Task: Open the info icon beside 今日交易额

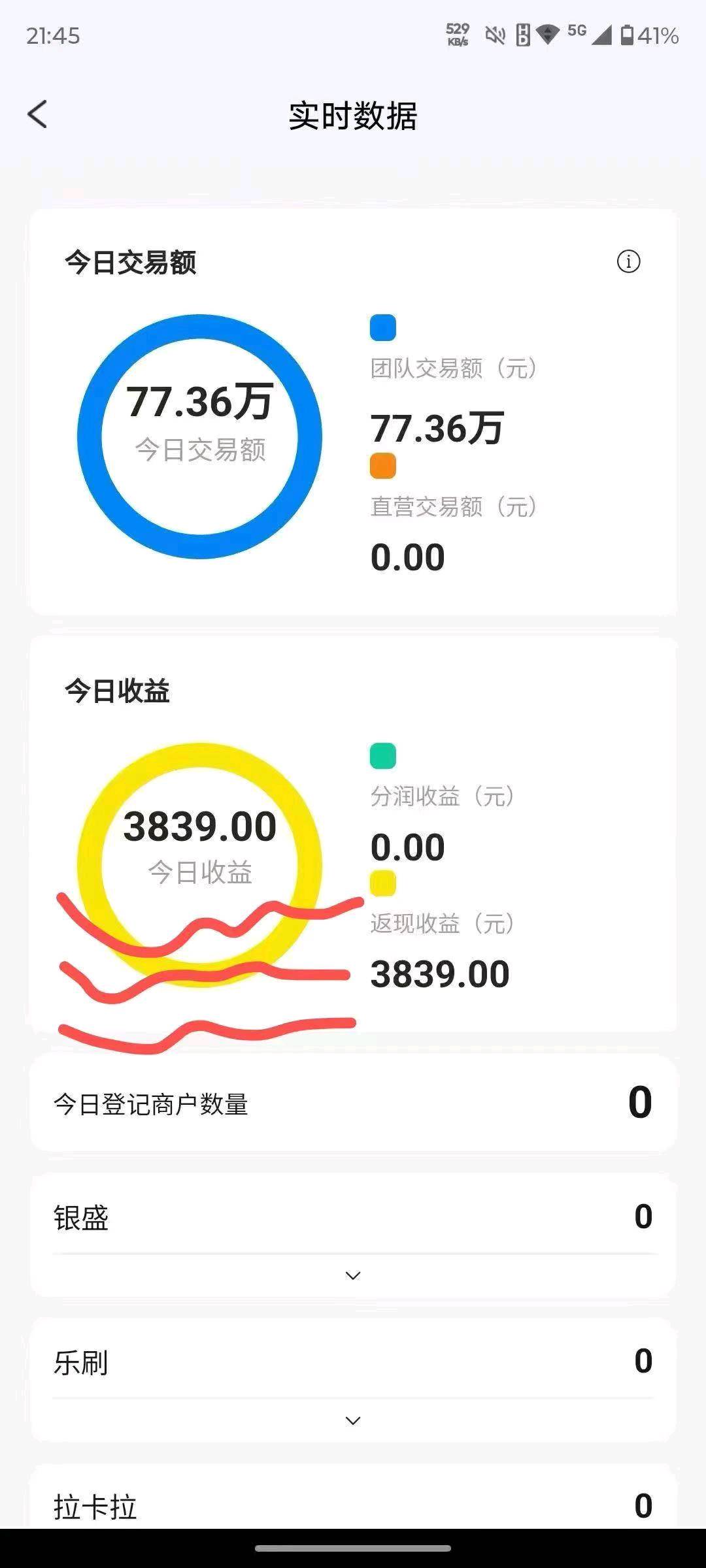Action: pyautogui.click(x=628, y=261)
